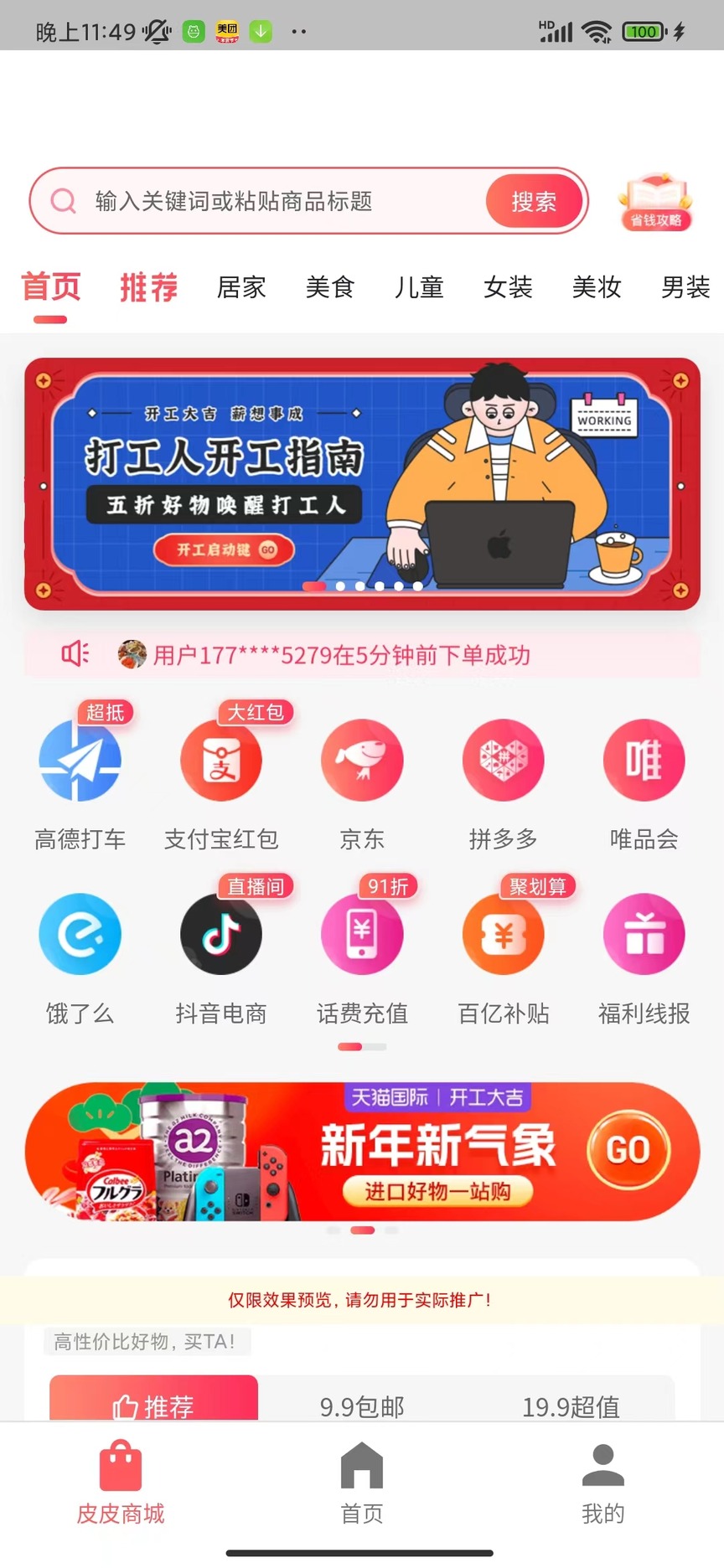Open the 饿了么 shortcut
Screen dimensions: 724x1568
80,955
